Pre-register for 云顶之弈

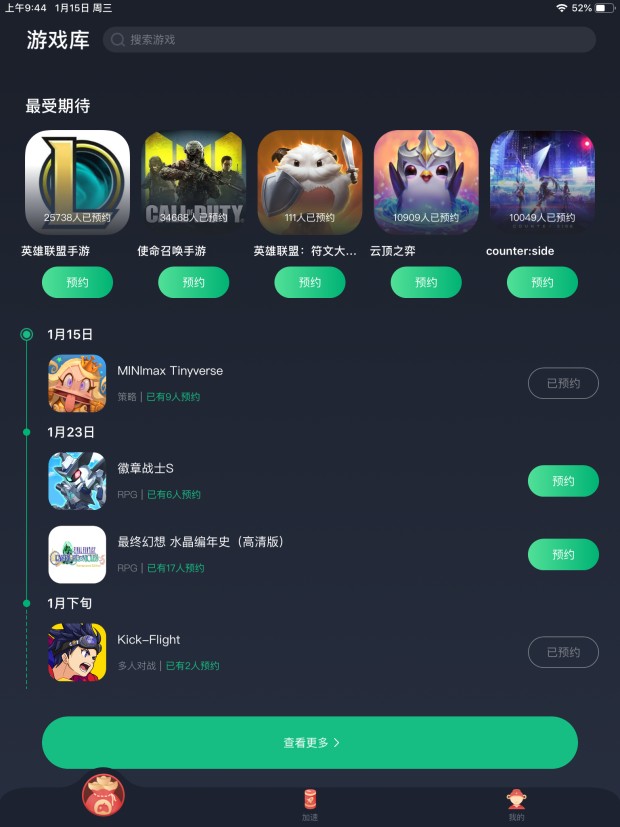coord(426,283)
